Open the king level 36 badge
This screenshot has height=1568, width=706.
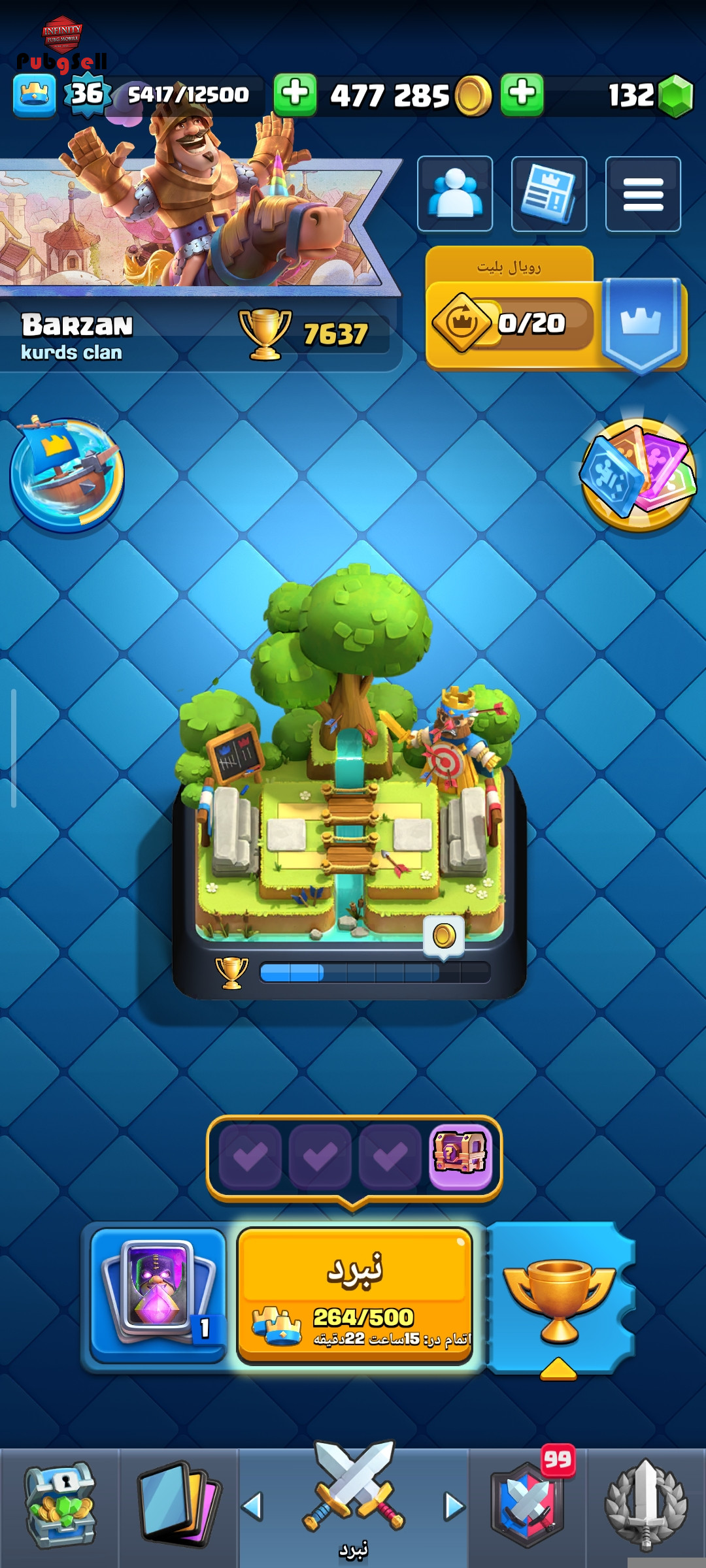pos(86,95)
